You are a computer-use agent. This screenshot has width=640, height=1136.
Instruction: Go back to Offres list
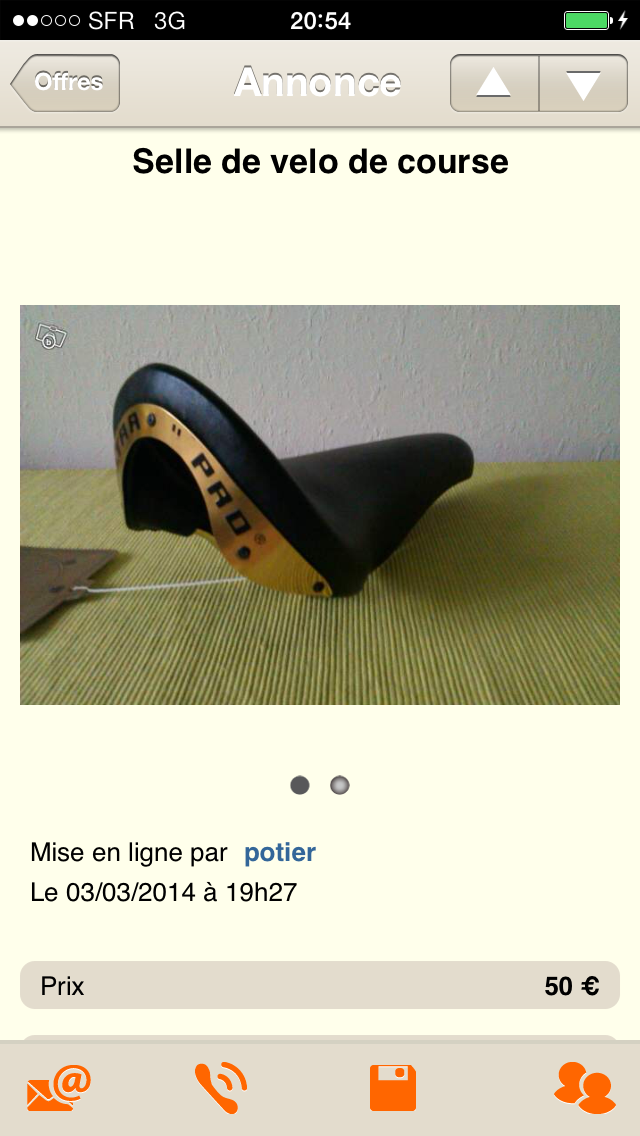point(66,82)
